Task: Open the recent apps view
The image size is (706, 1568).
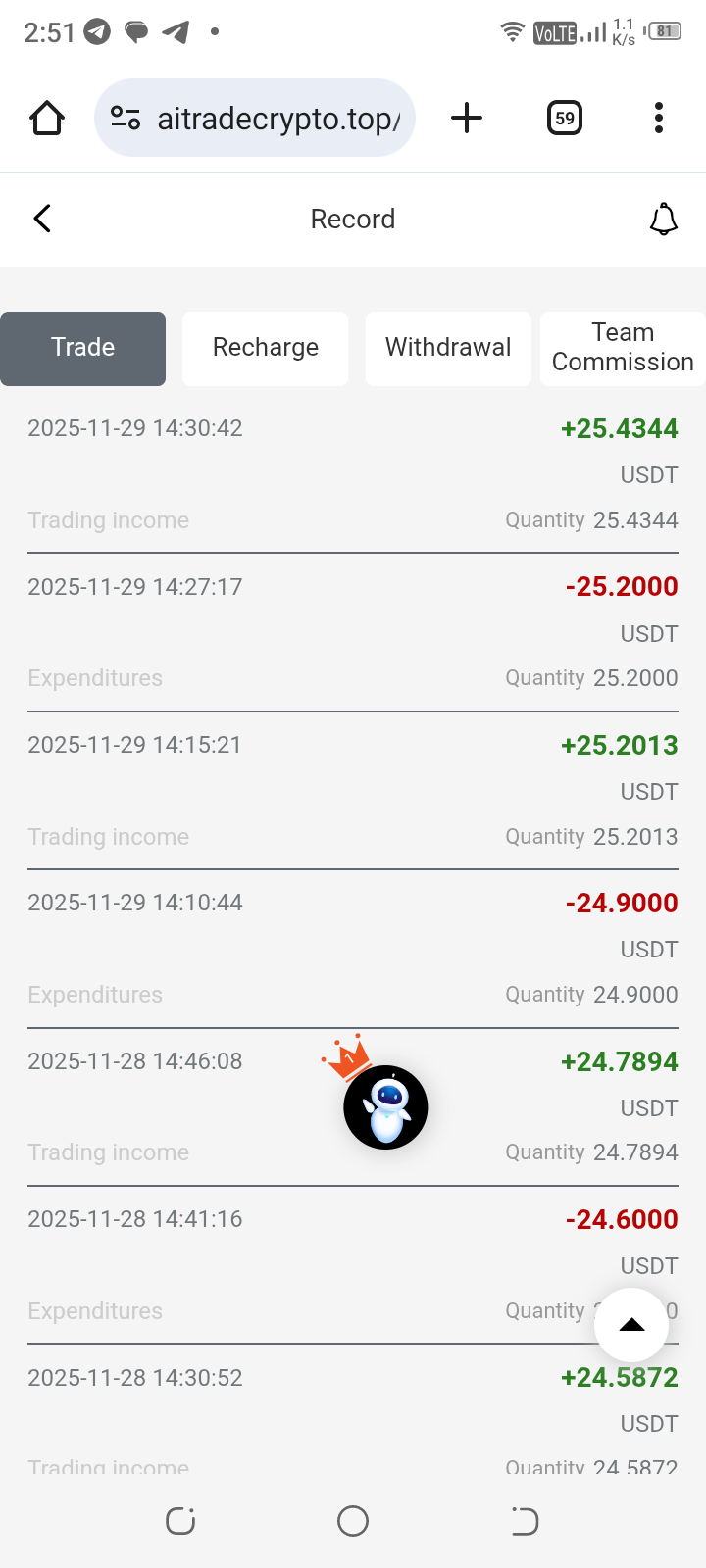Action: coord(180,1521)
